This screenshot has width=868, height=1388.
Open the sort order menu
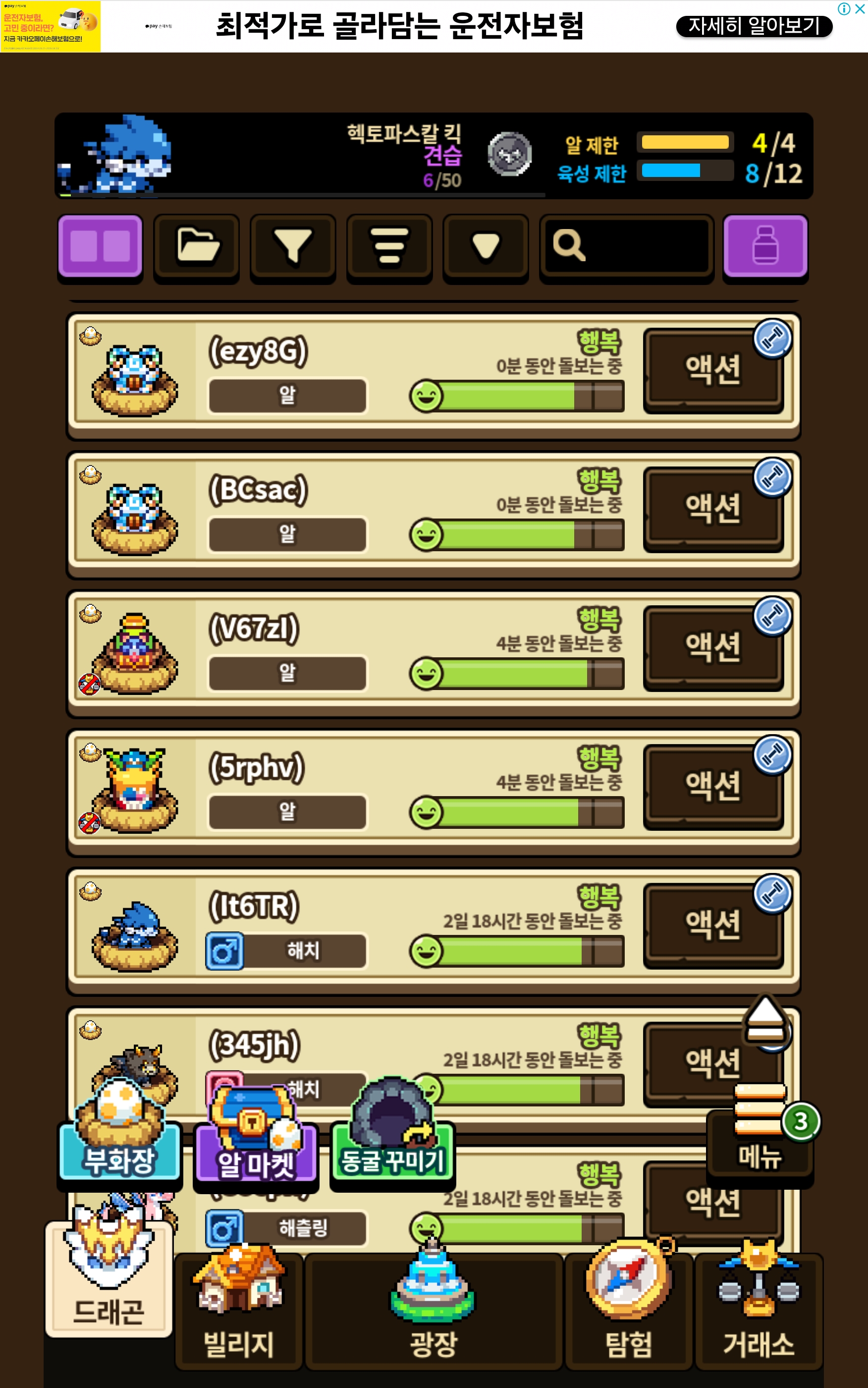(x=389, y=246)
